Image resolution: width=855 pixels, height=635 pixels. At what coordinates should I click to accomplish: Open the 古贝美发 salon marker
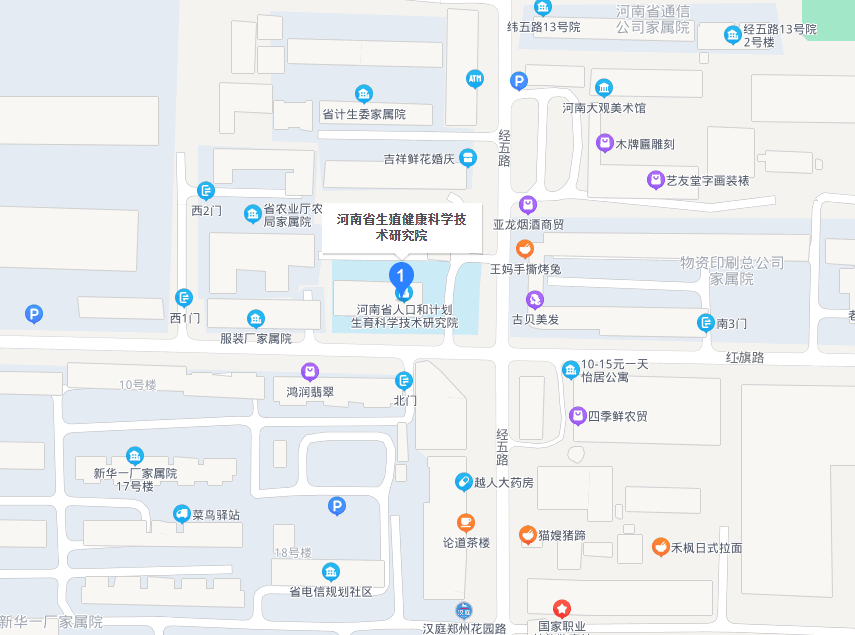coord(535,299)
